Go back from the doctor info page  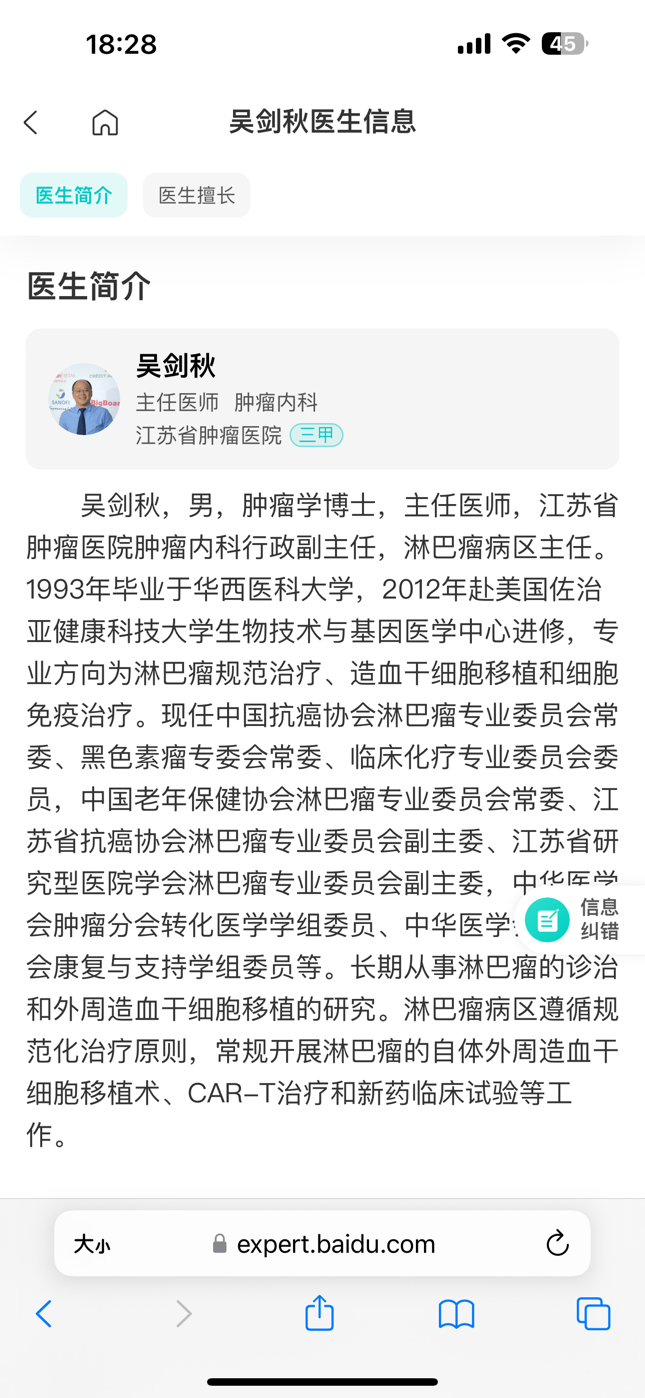point(31,123)
